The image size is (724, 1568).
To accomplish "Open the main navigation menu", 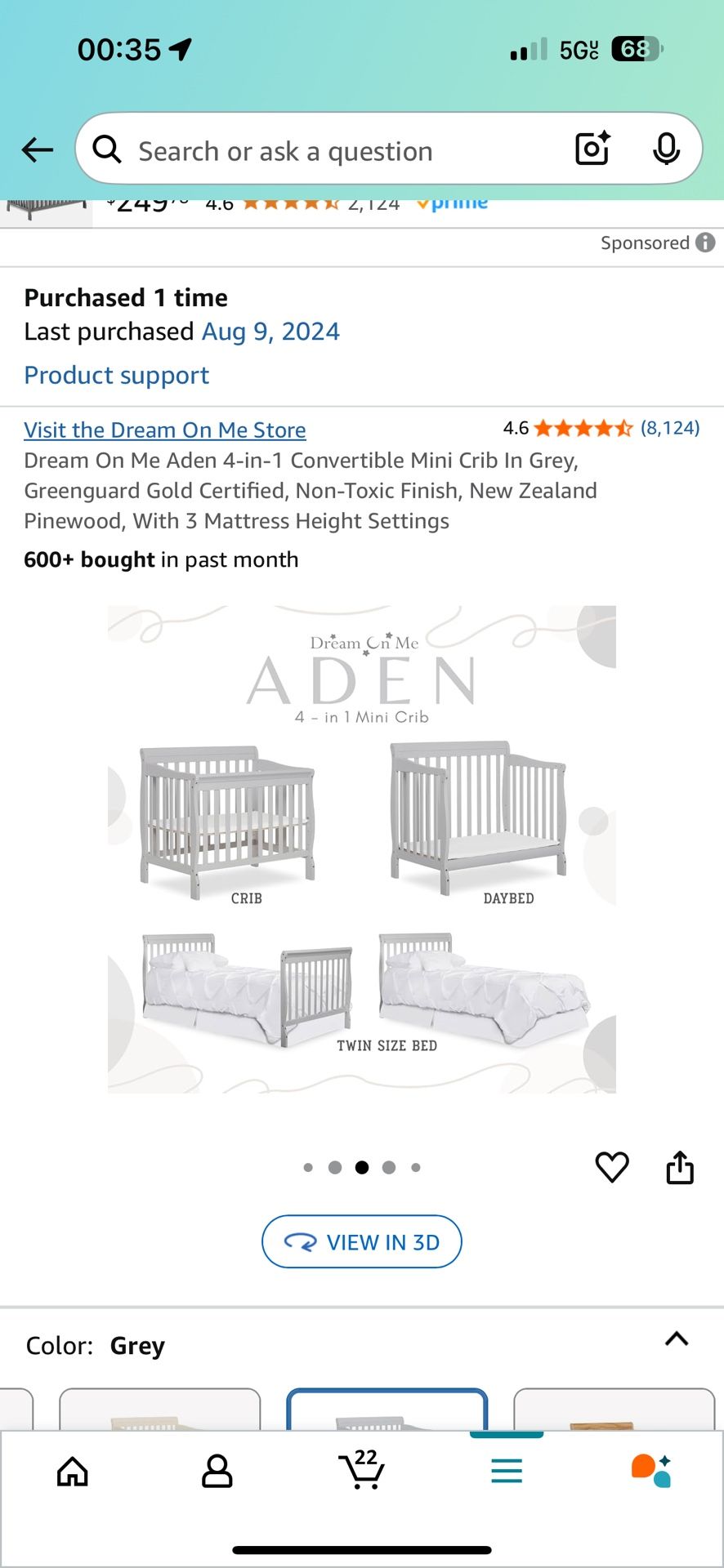I will [507, 1470].
